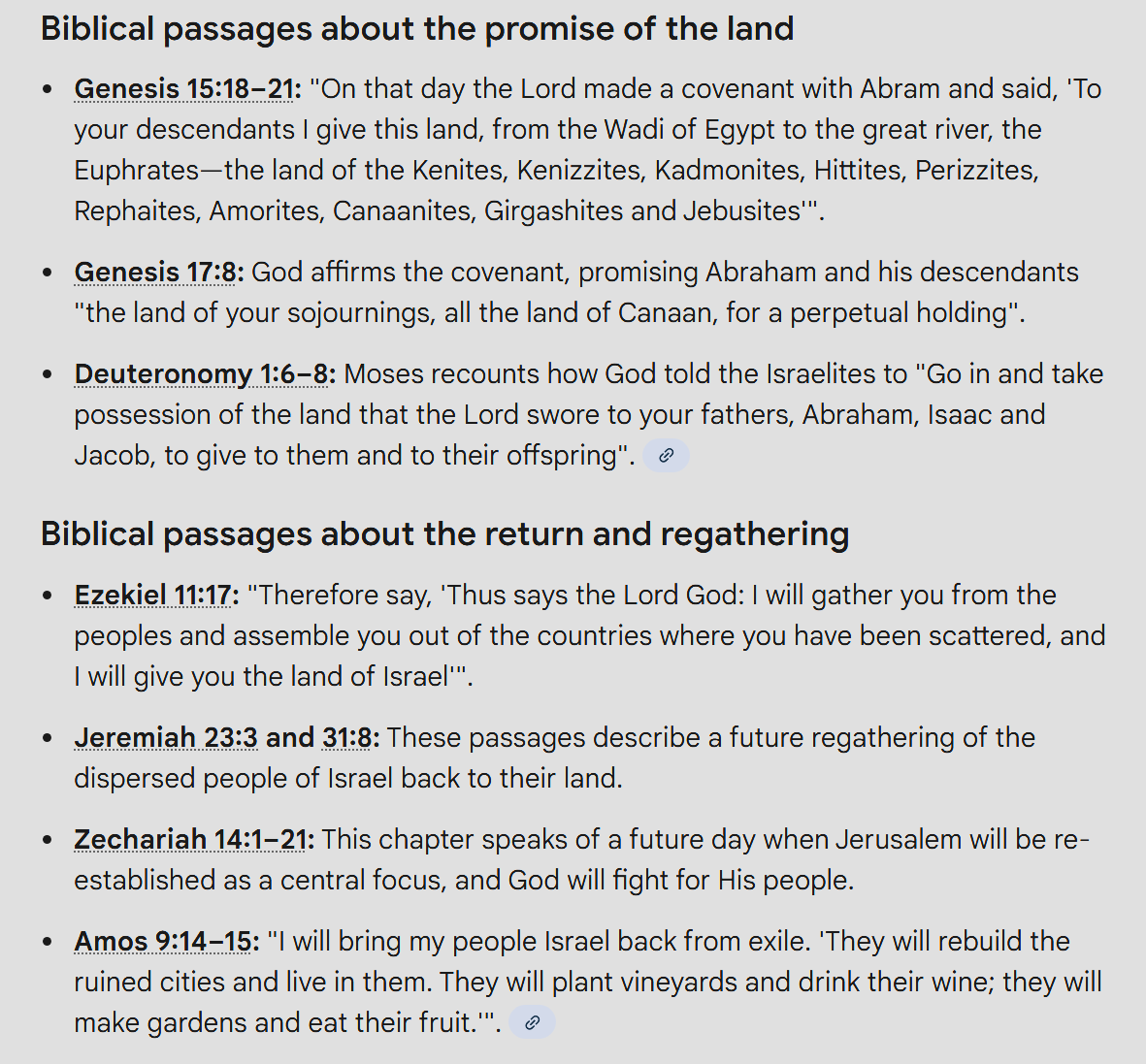Open the Amos 9:14–15 verse link

tap(163, 942)
